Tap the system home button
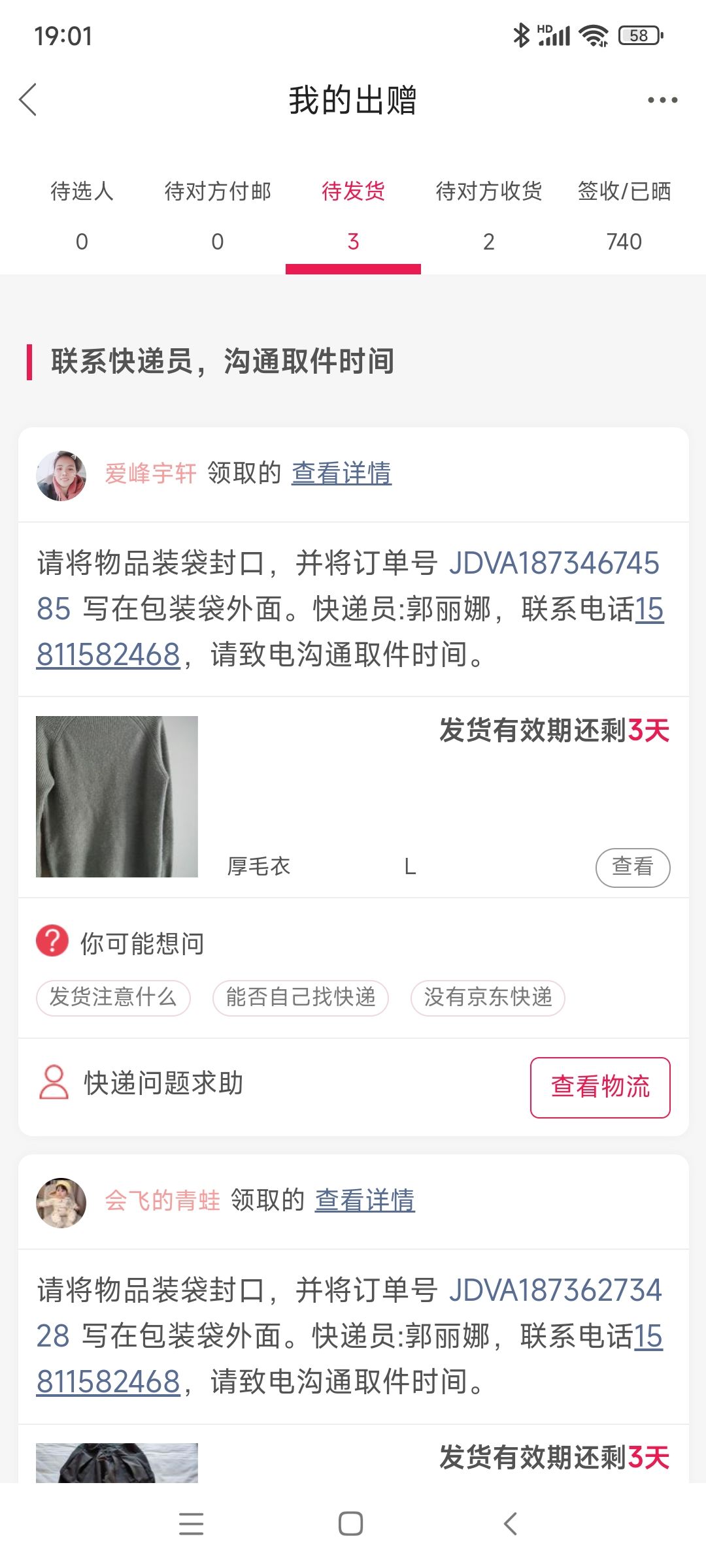Screen dimensions: 706x1568 point(351,1524)
